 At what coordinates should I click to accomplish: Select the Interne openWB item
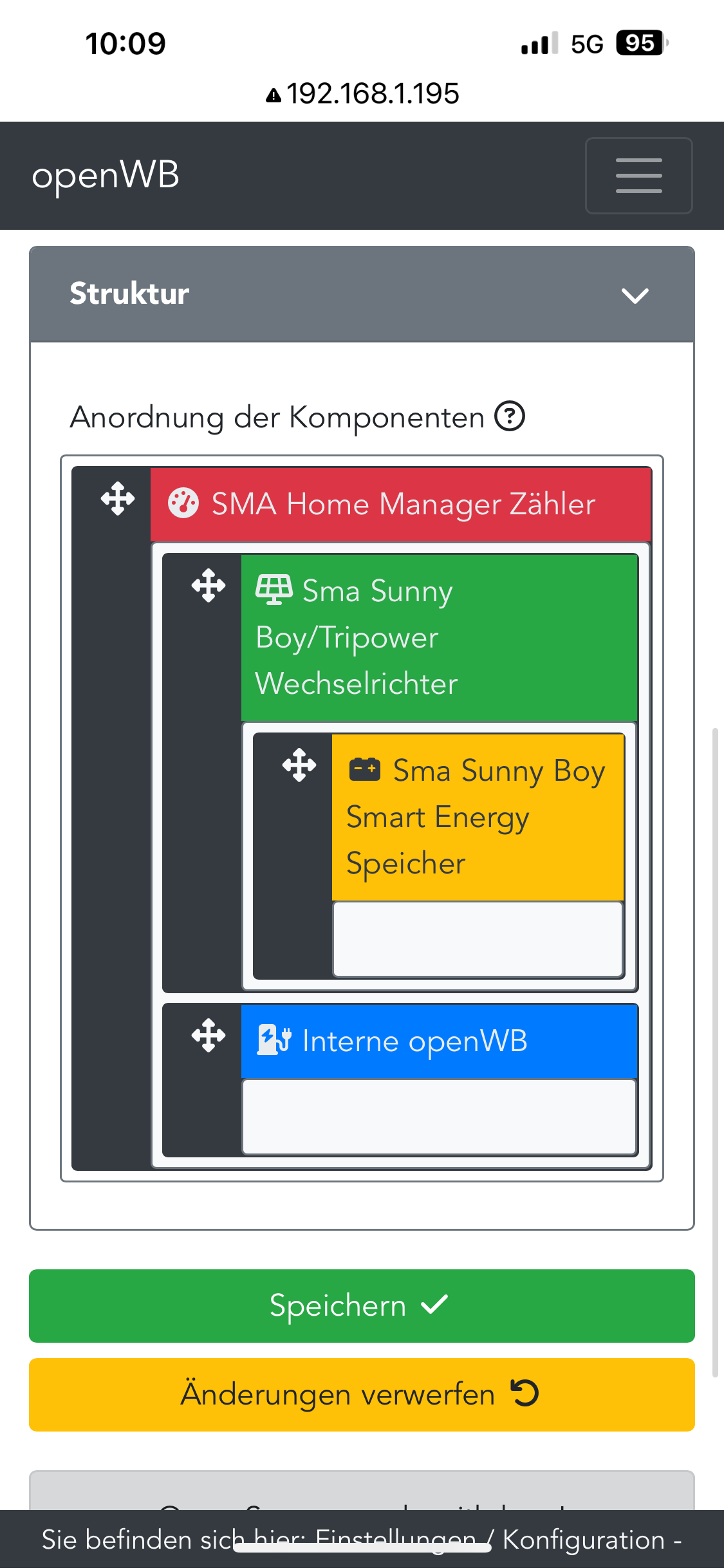coord(439,1041)
